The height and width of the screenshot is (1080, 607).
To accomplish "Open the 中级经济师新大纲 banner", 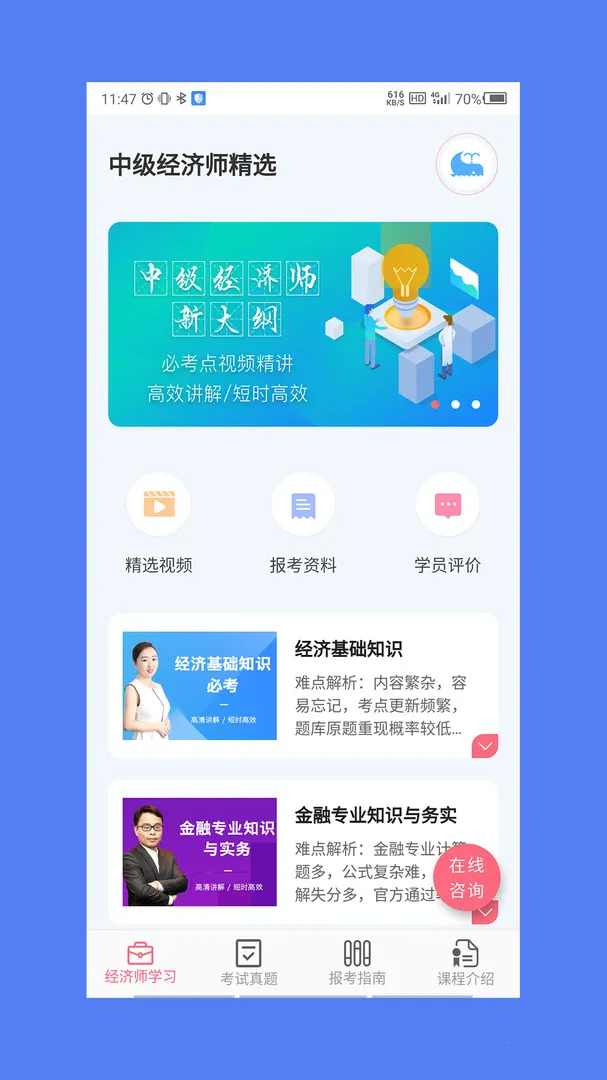I will (x=302, y=324).
